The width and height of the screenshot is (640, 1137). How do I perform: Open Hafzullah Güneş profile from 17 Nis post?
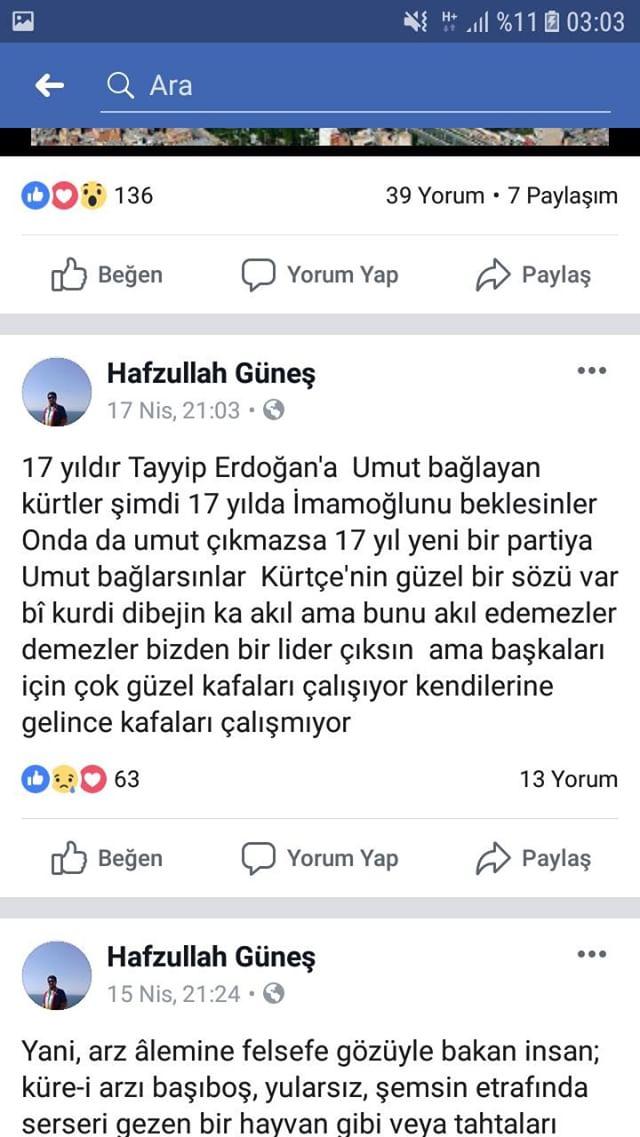coord(211,374)
